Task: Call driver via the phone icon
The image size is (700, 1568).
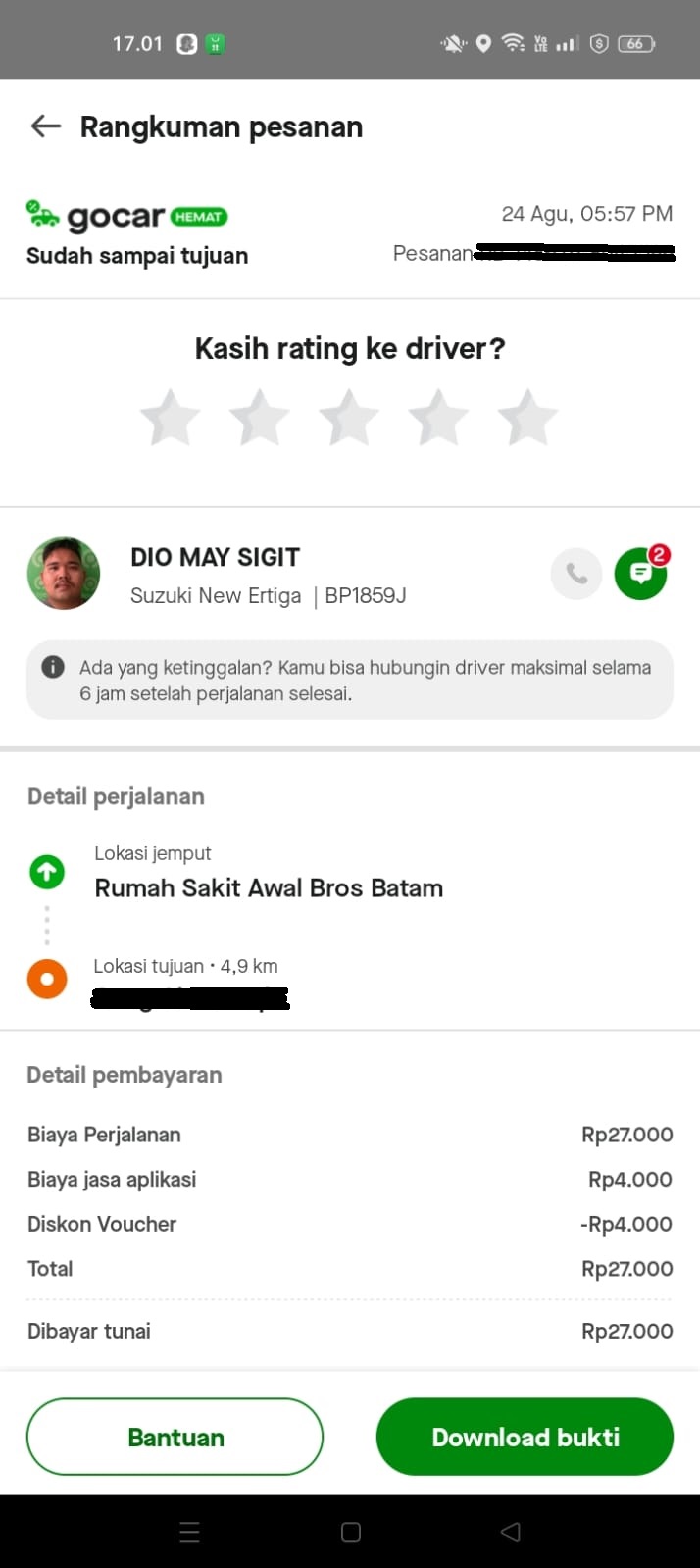Action: (576, 574)
